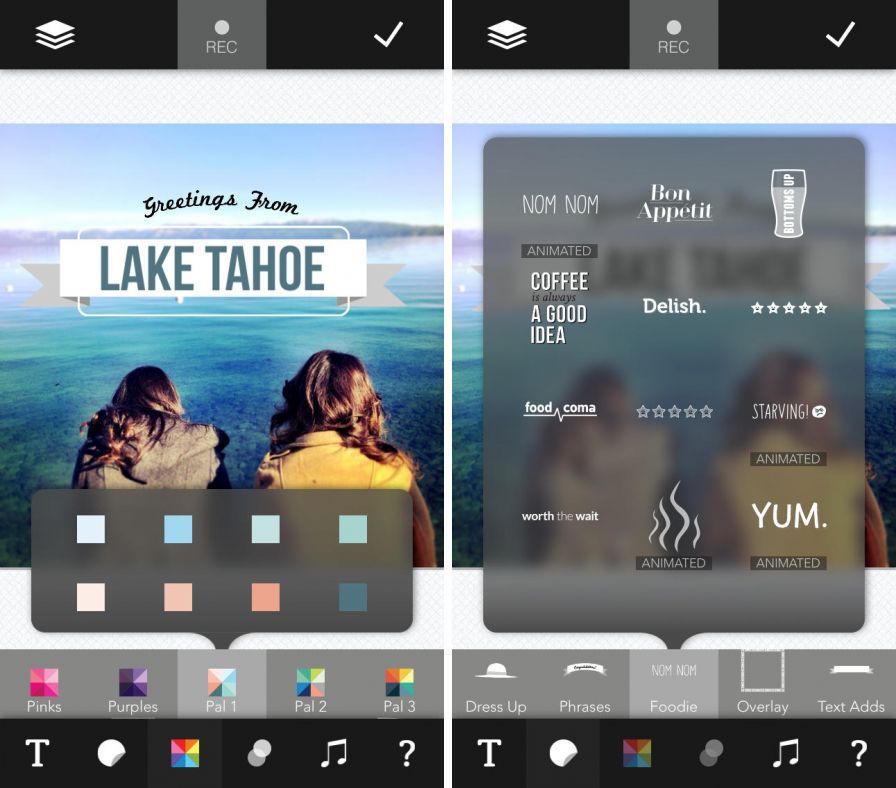Open the Dress Up sticker category

point(495,687)
